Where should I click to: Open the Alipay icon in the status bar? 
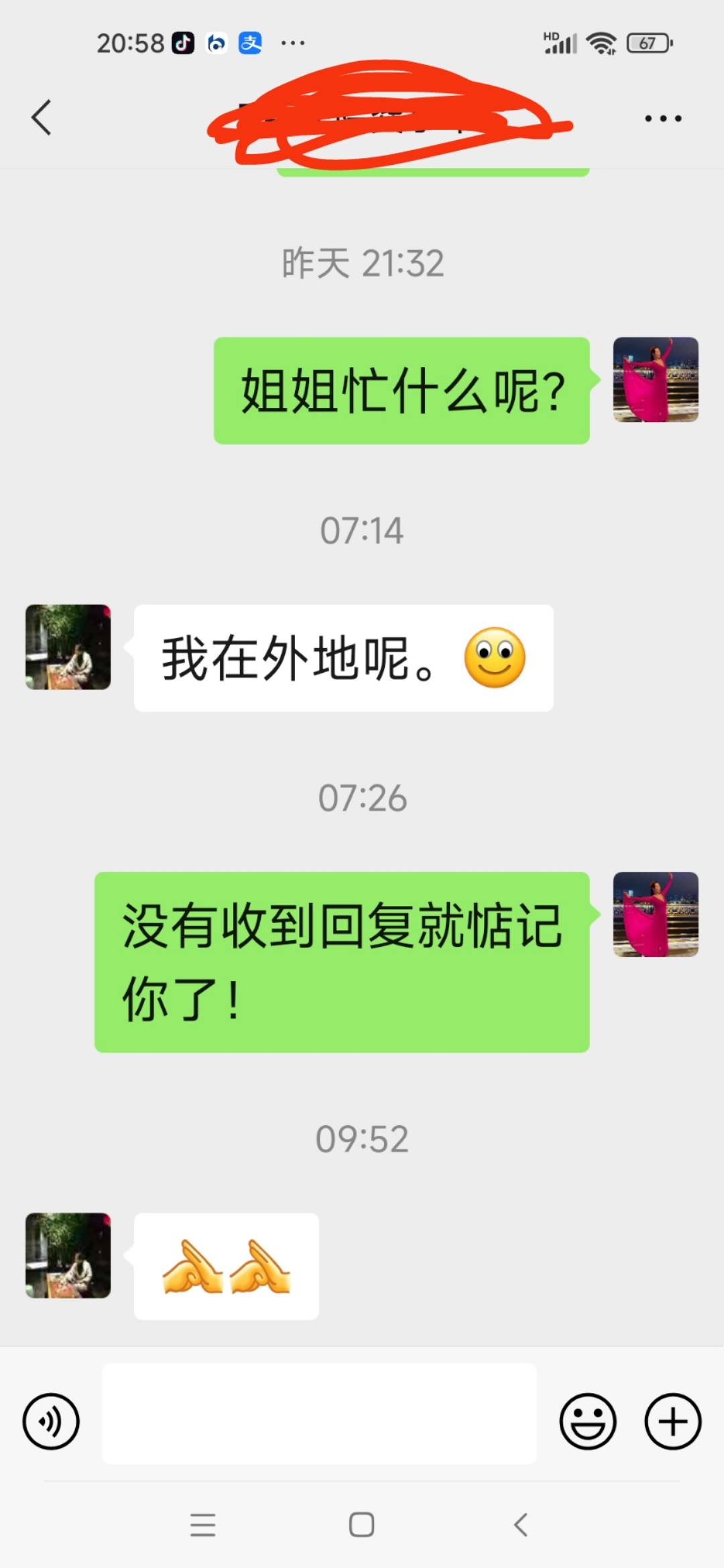249,42
